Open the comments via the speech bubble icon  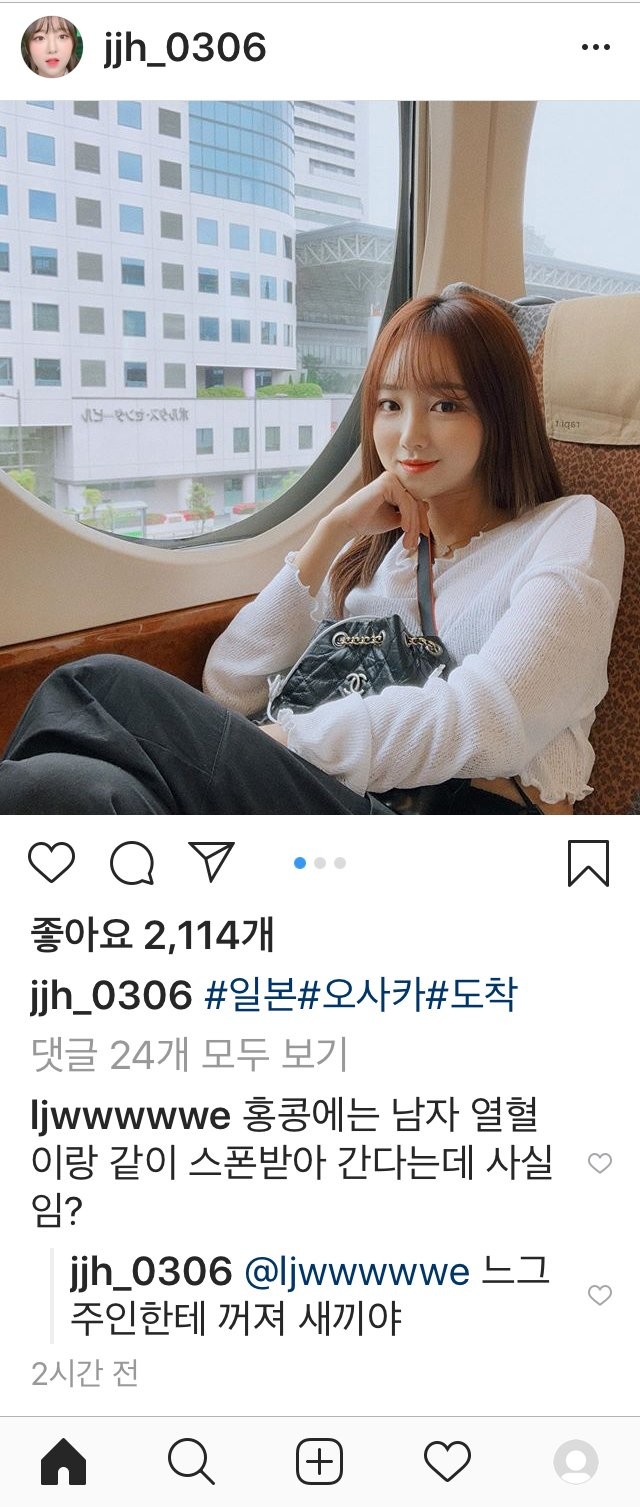tap(131, 862)
